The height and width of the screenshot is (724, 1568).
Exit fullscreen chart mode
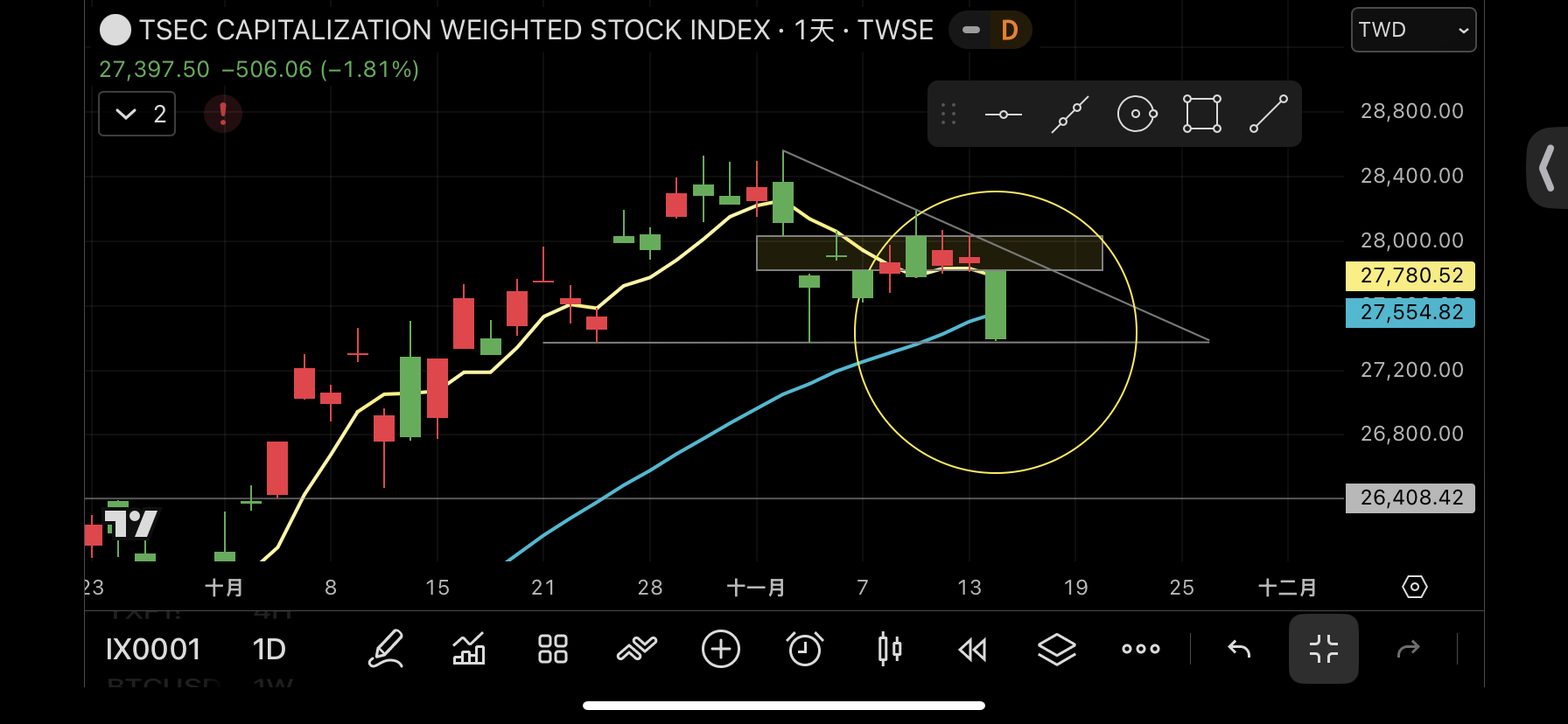click(1323, 649)
